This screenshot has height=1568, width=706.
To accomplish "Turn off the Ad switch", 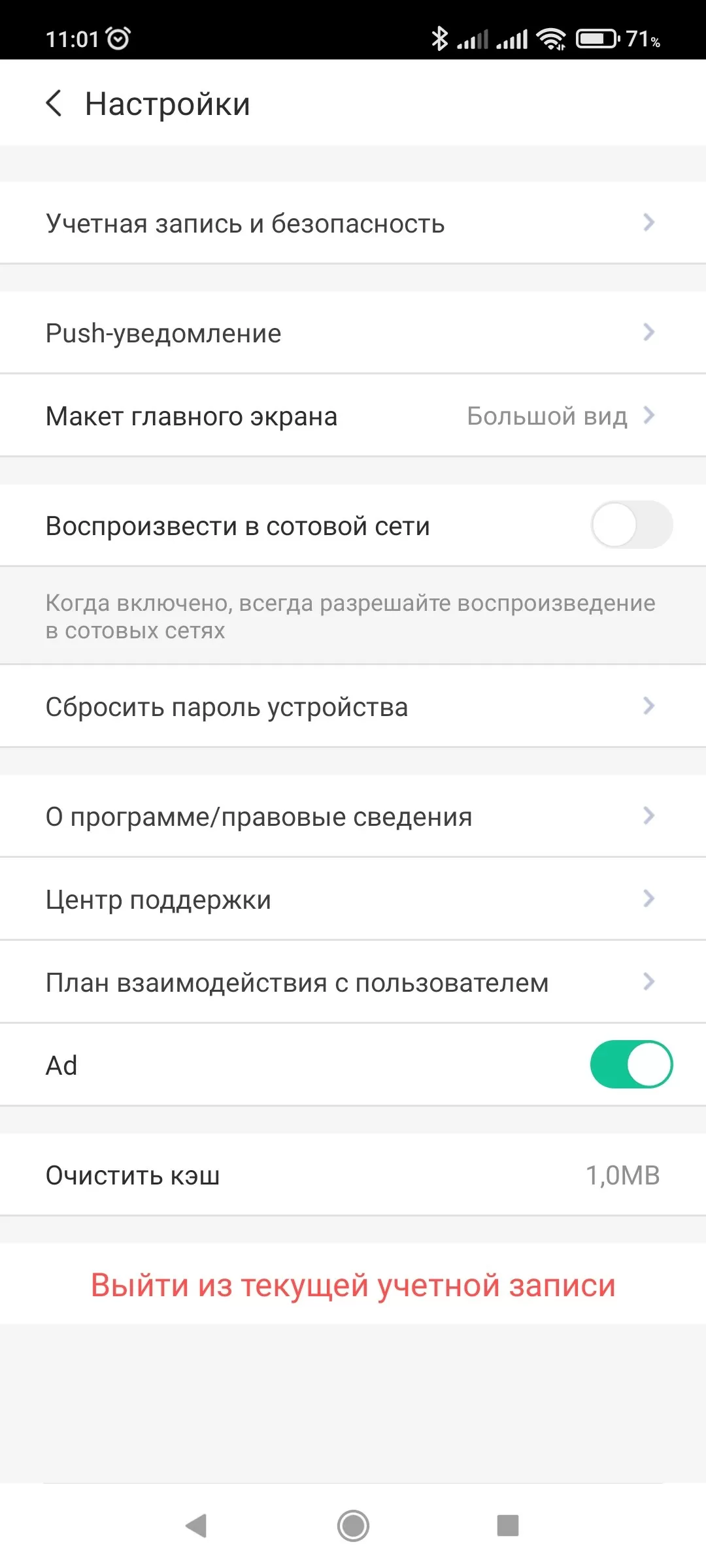I will [x=631, y=1064].
